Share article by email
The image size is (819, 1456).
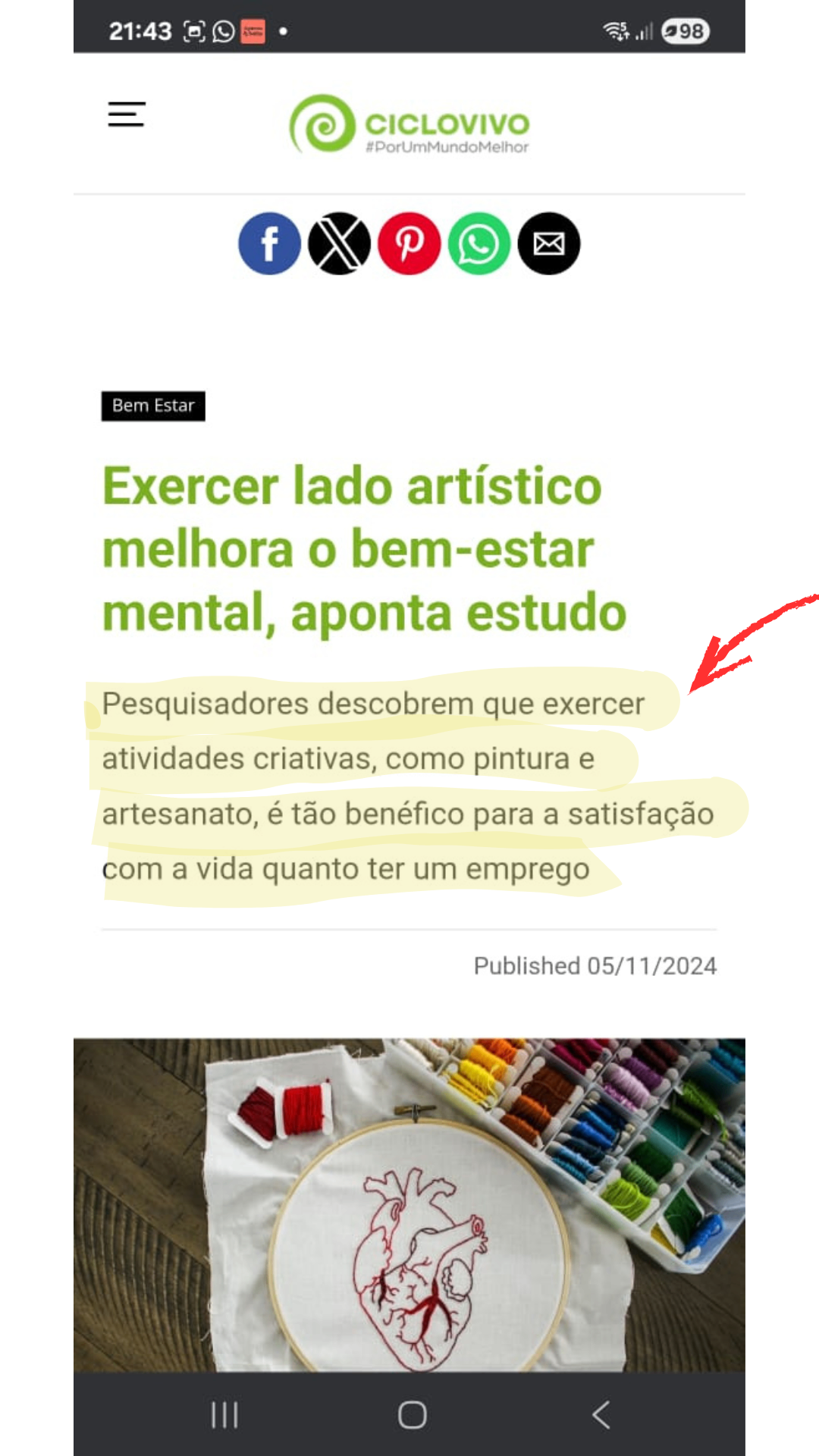[x=548, y=243]
